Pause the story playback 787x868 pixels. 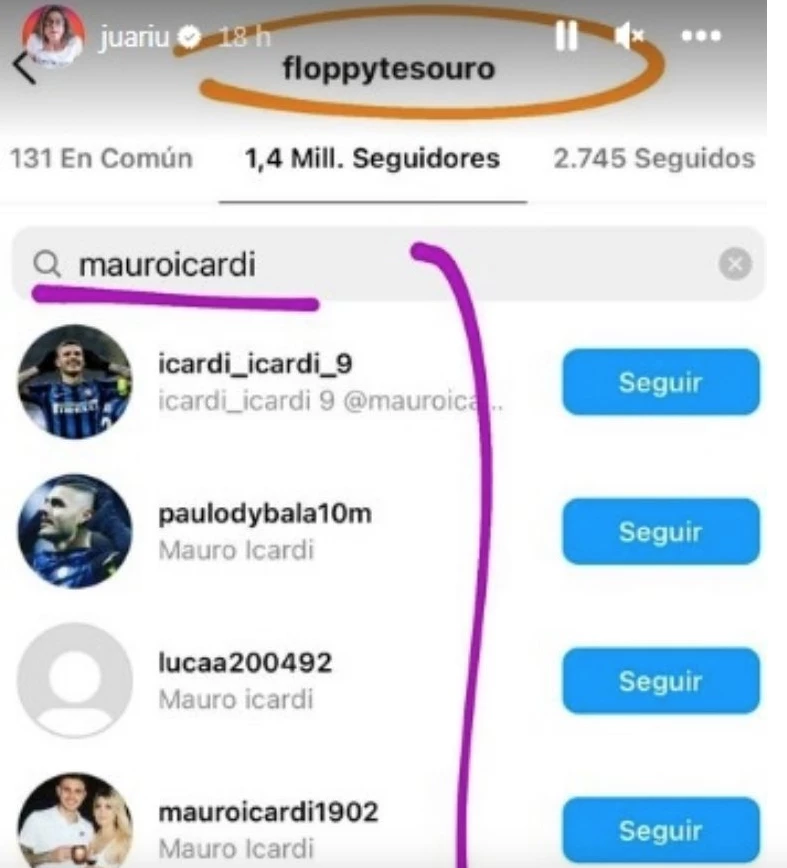pos(566,37)
